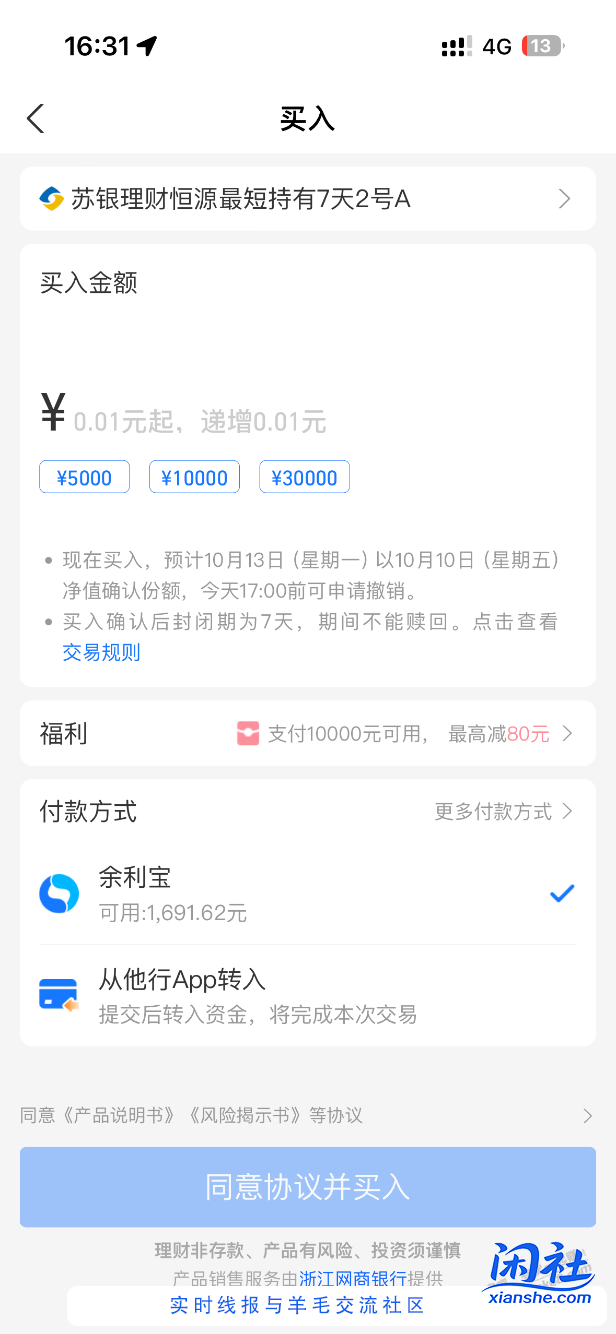Select 余利宝 as payment method
The image size is (616, 1334).
point(307,893)
